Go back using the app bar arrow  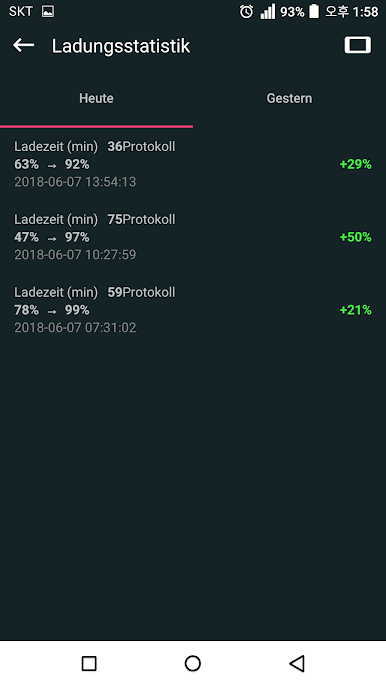pos(24,45)
